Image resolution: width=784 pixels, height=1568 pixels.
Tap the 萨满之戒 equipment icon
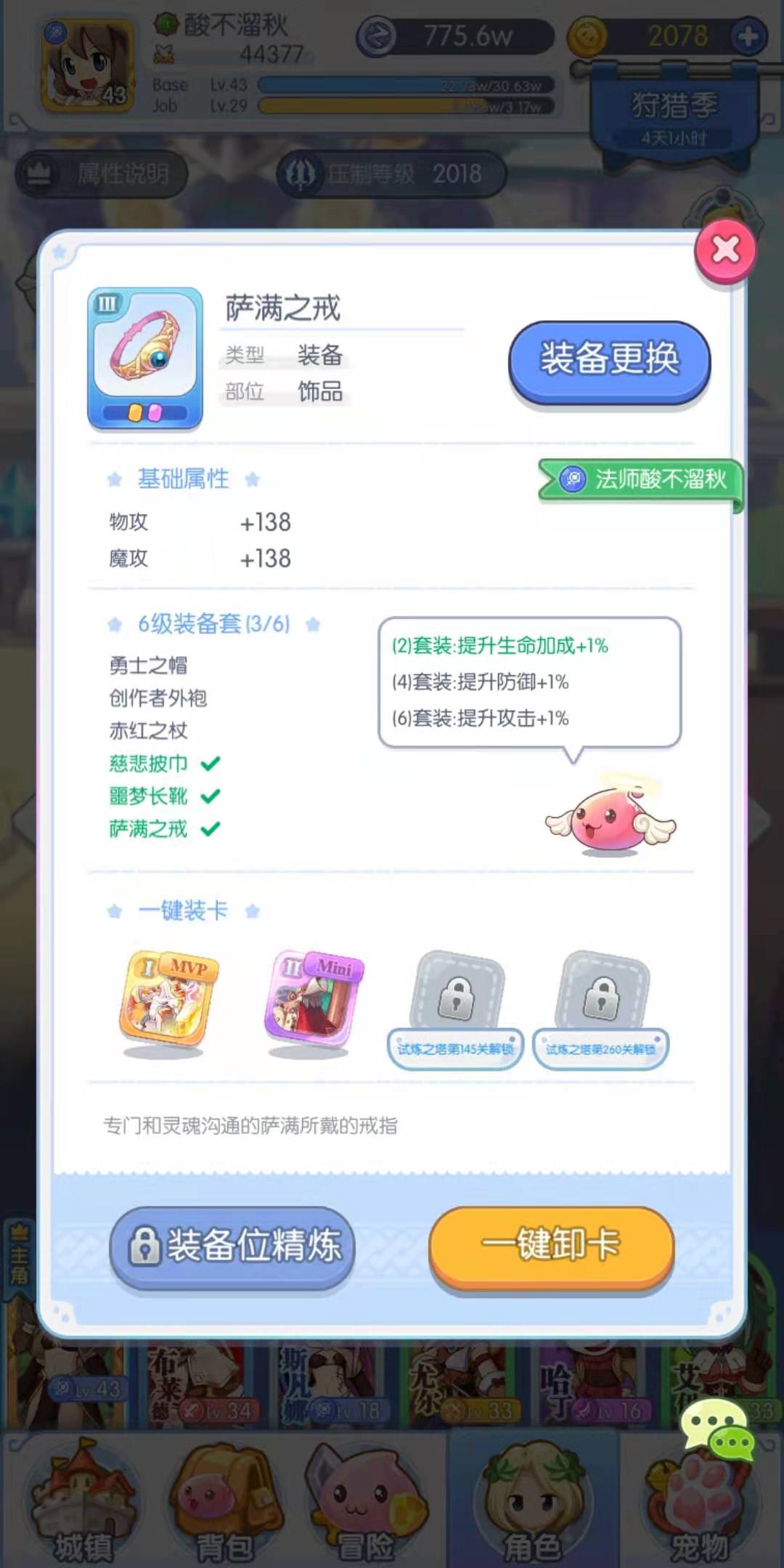tap(145, 357)
